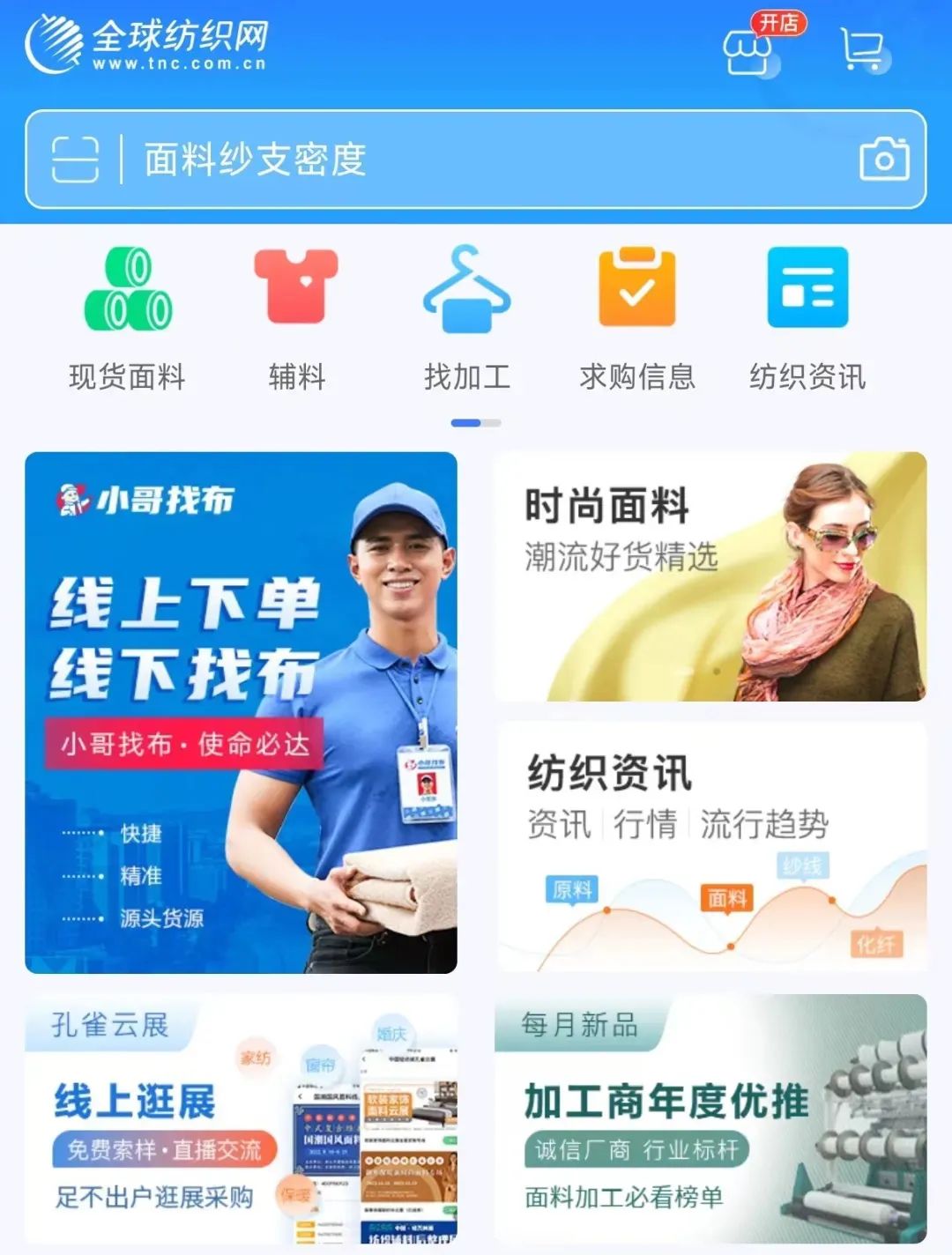Open 每月新品 加工商年度优推 card
The height and width of the screenshot is (1255, 952).
[x=710, y=1119]
